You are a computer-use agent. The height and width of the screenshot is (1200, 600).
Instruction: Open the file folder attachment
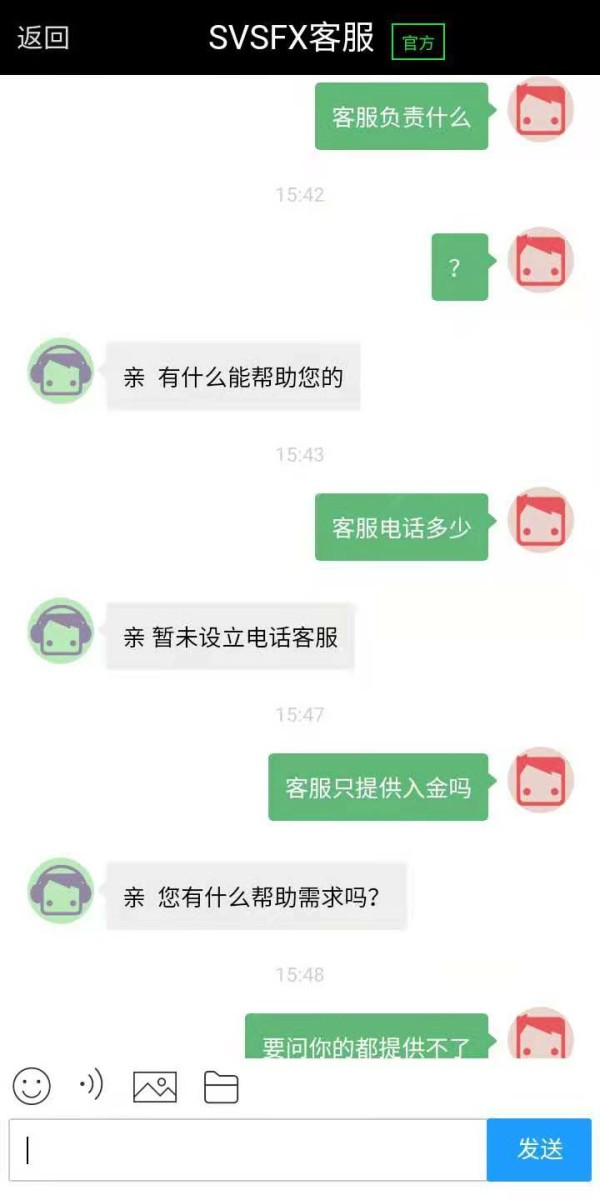221,1087
